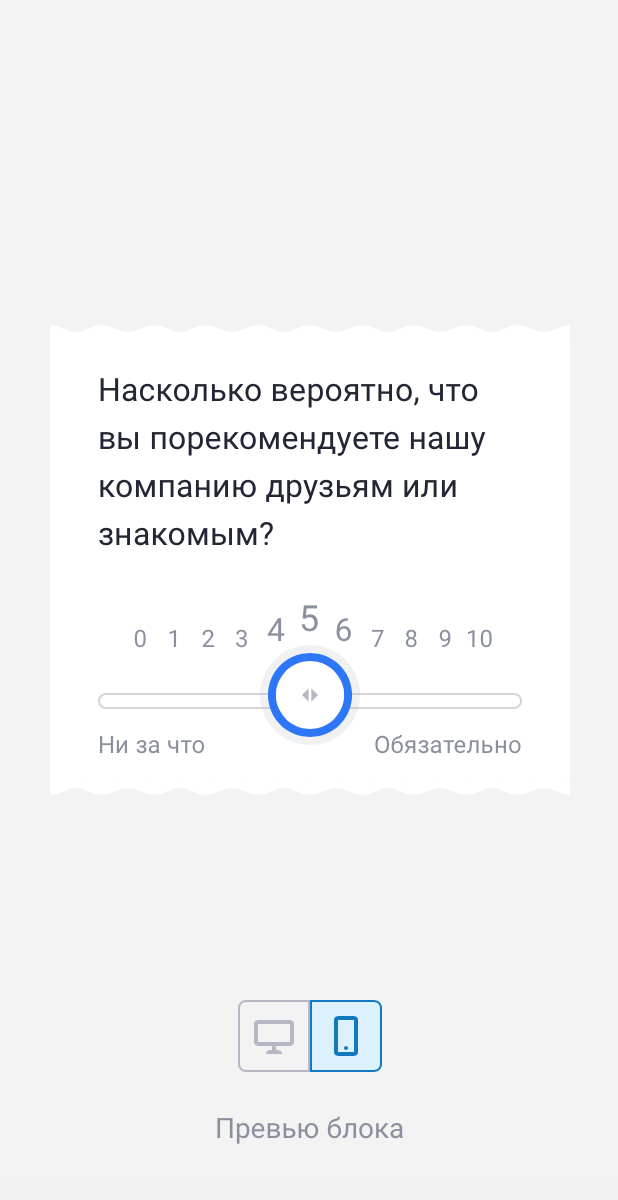Image resolution: width=618 pixels, height=1200 pixels.
Task: Choose rating 0 on the scale
Action: 140,639
